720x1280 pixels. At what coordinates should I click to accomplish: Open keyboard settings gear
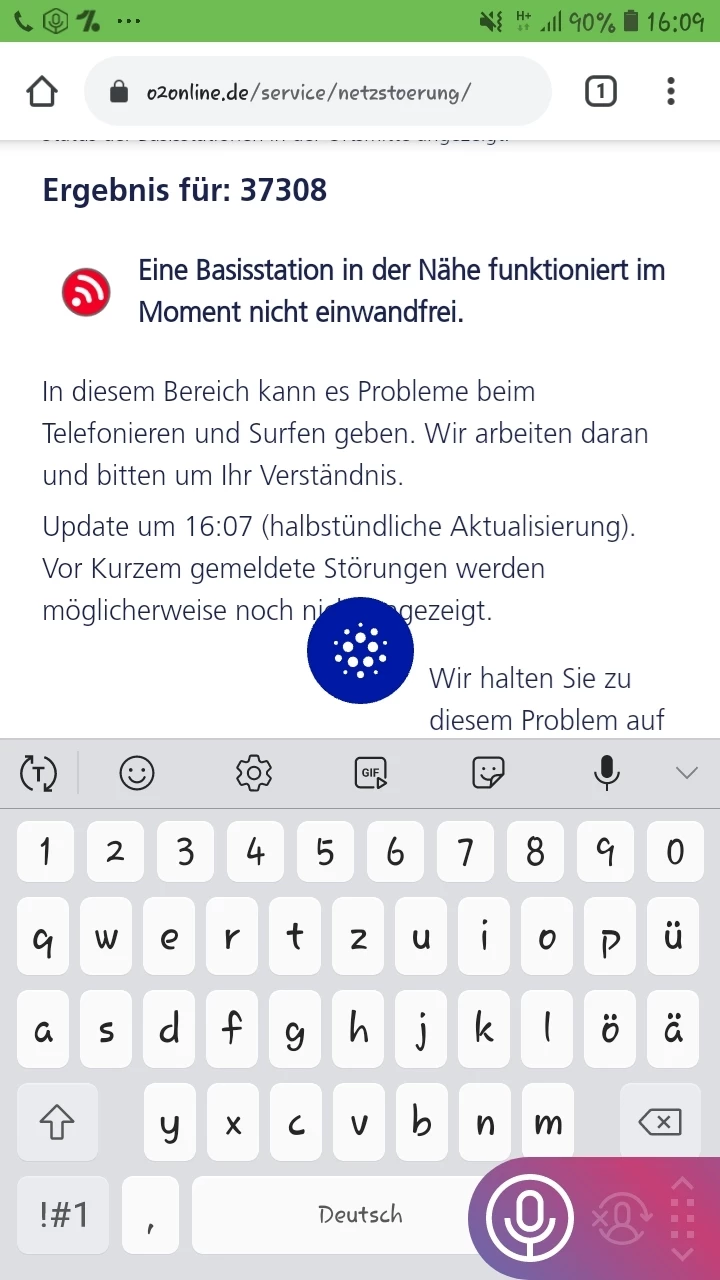pyautogui.click(x=254, y=773)
